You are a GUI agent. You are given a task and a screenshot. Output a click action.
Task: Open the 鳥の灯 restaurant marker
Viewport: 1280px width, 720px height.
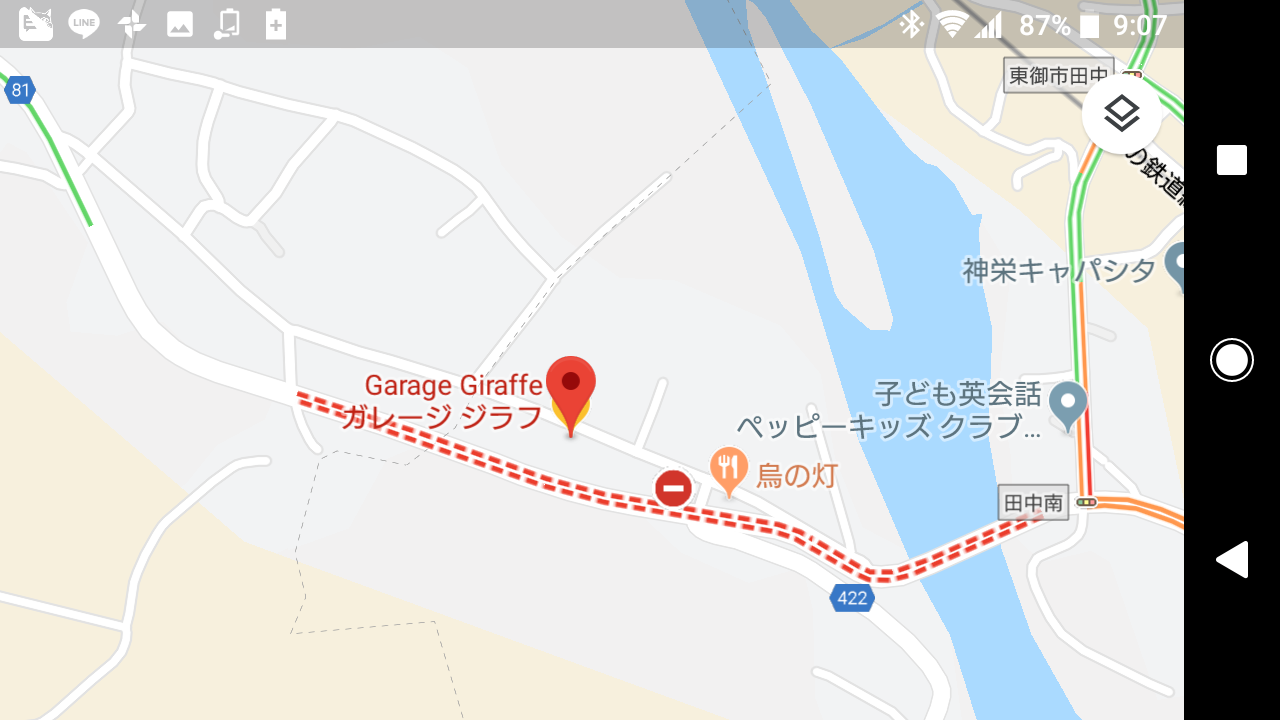(729, 468)
